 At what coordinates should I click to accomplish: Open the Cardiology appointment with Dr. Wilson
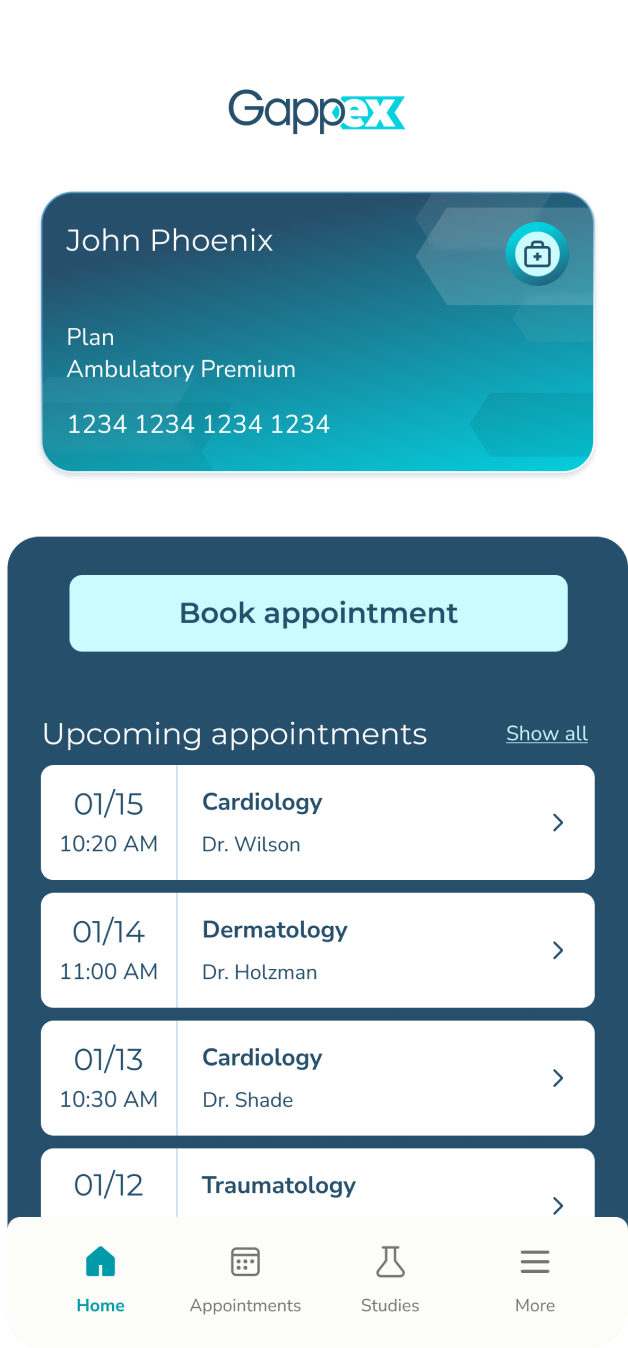[x=318, y=823]
